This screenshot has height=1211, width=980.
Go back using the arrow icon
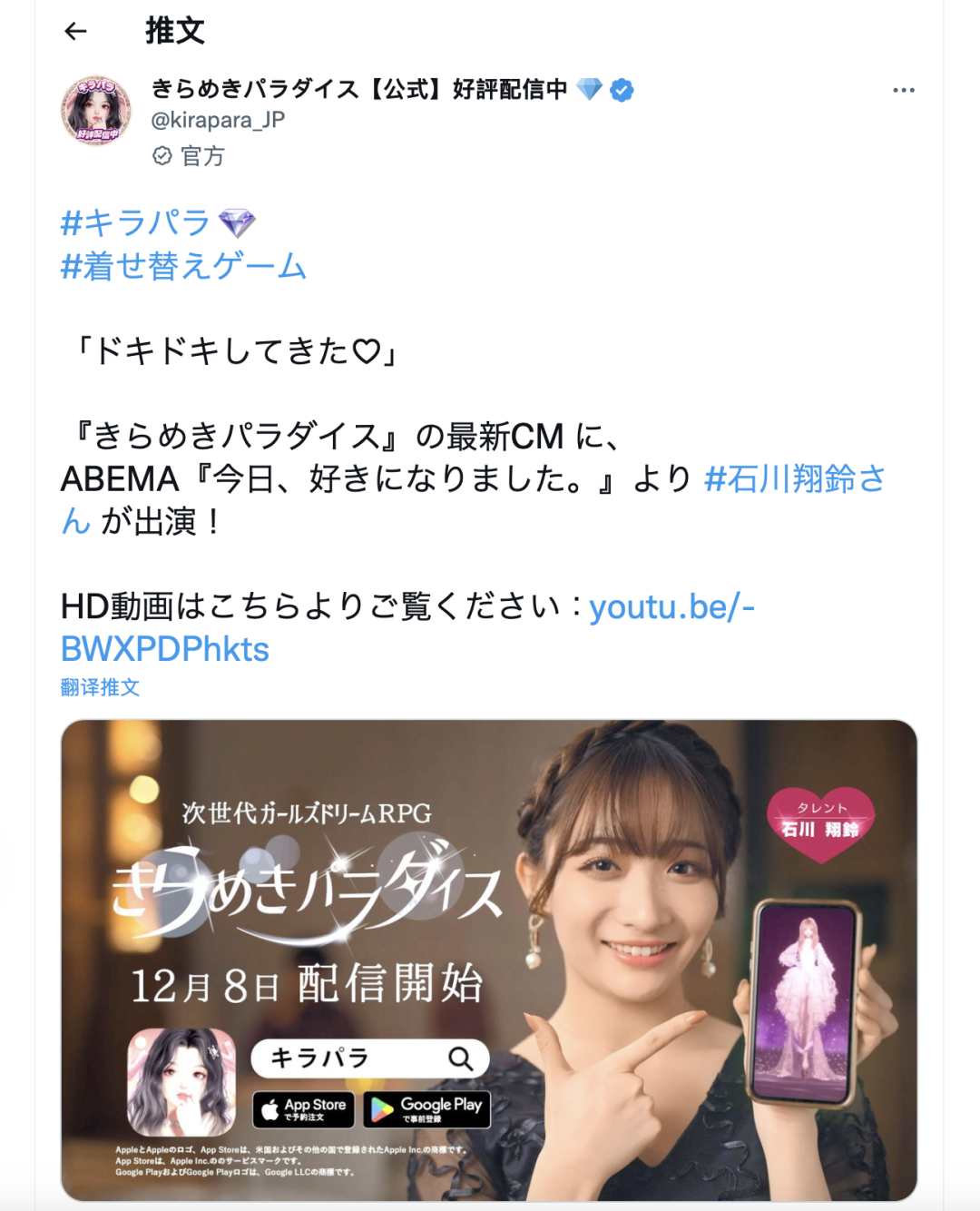(76, 32)
